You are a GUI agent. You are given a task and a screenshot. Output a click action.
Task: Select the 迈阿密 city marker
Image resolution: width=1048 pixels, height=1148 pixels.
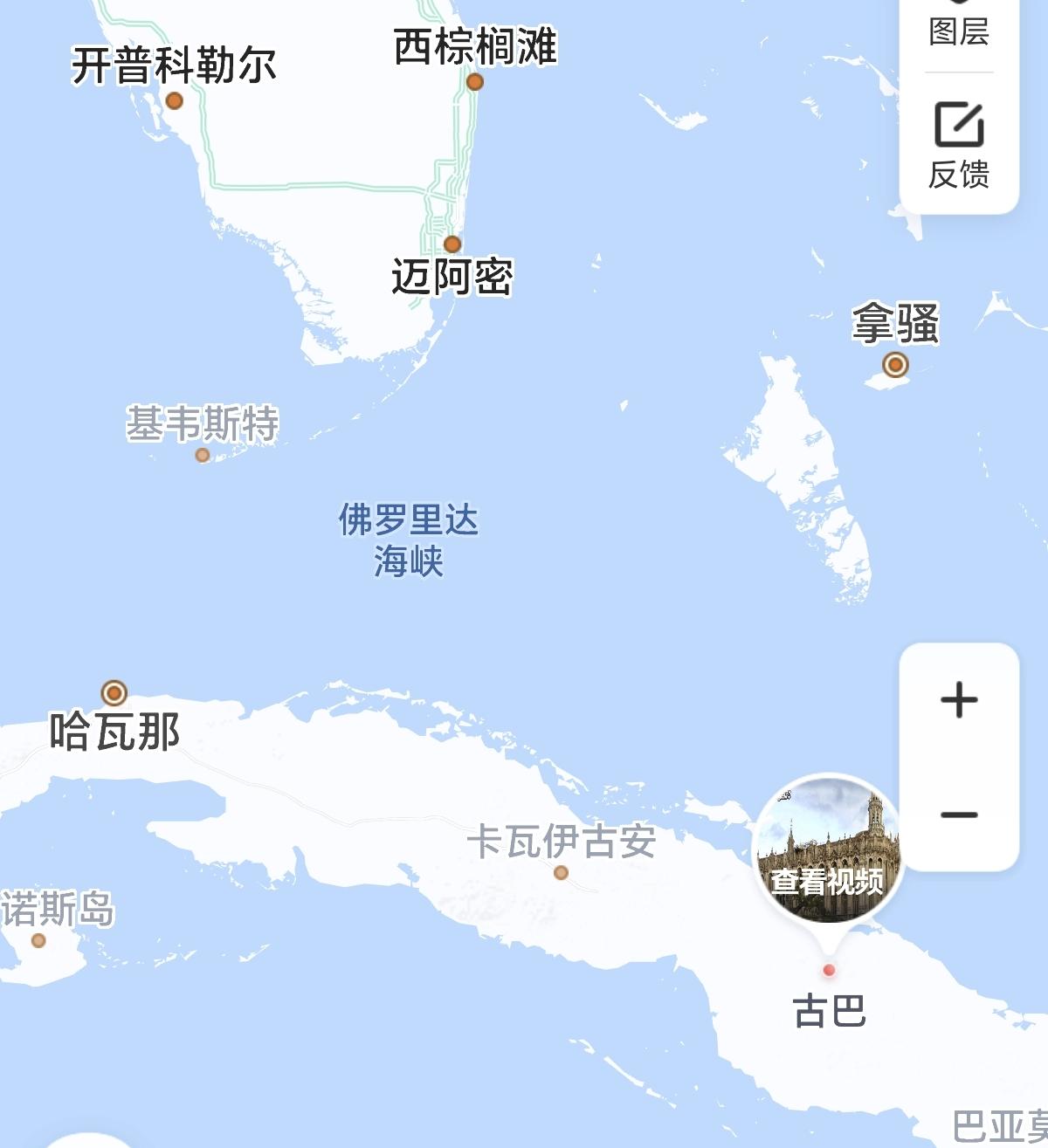coord(452,244)
